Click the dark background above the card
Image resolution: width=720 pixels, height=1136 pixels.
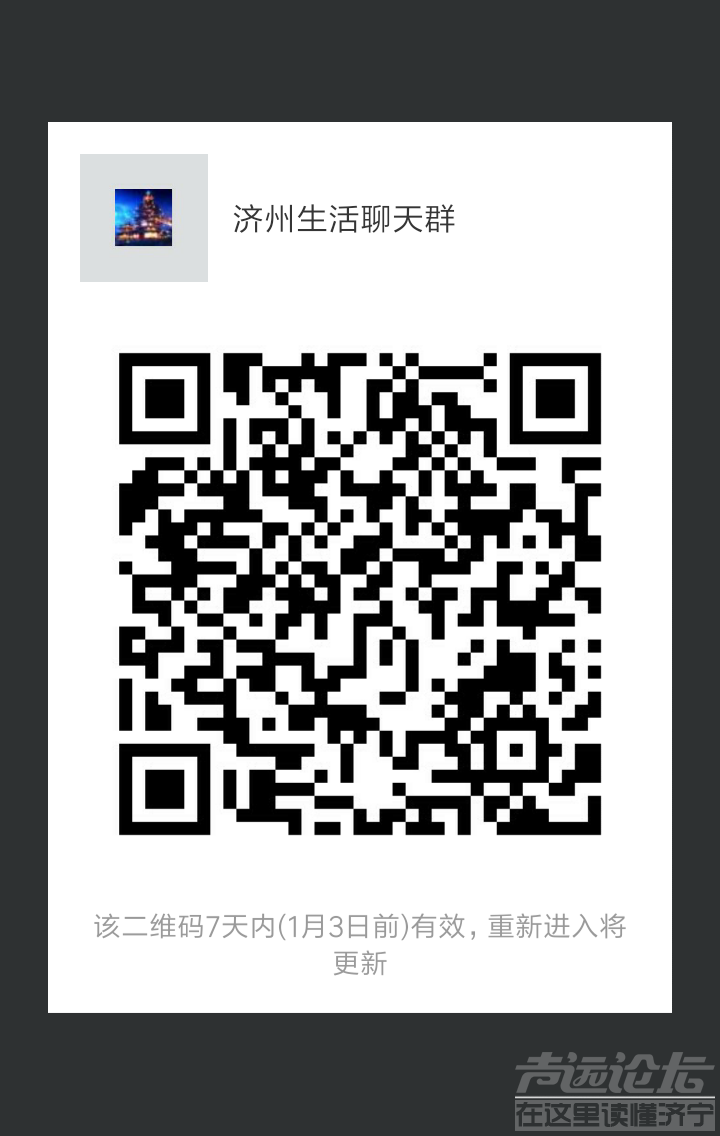(x=360, y=60)
